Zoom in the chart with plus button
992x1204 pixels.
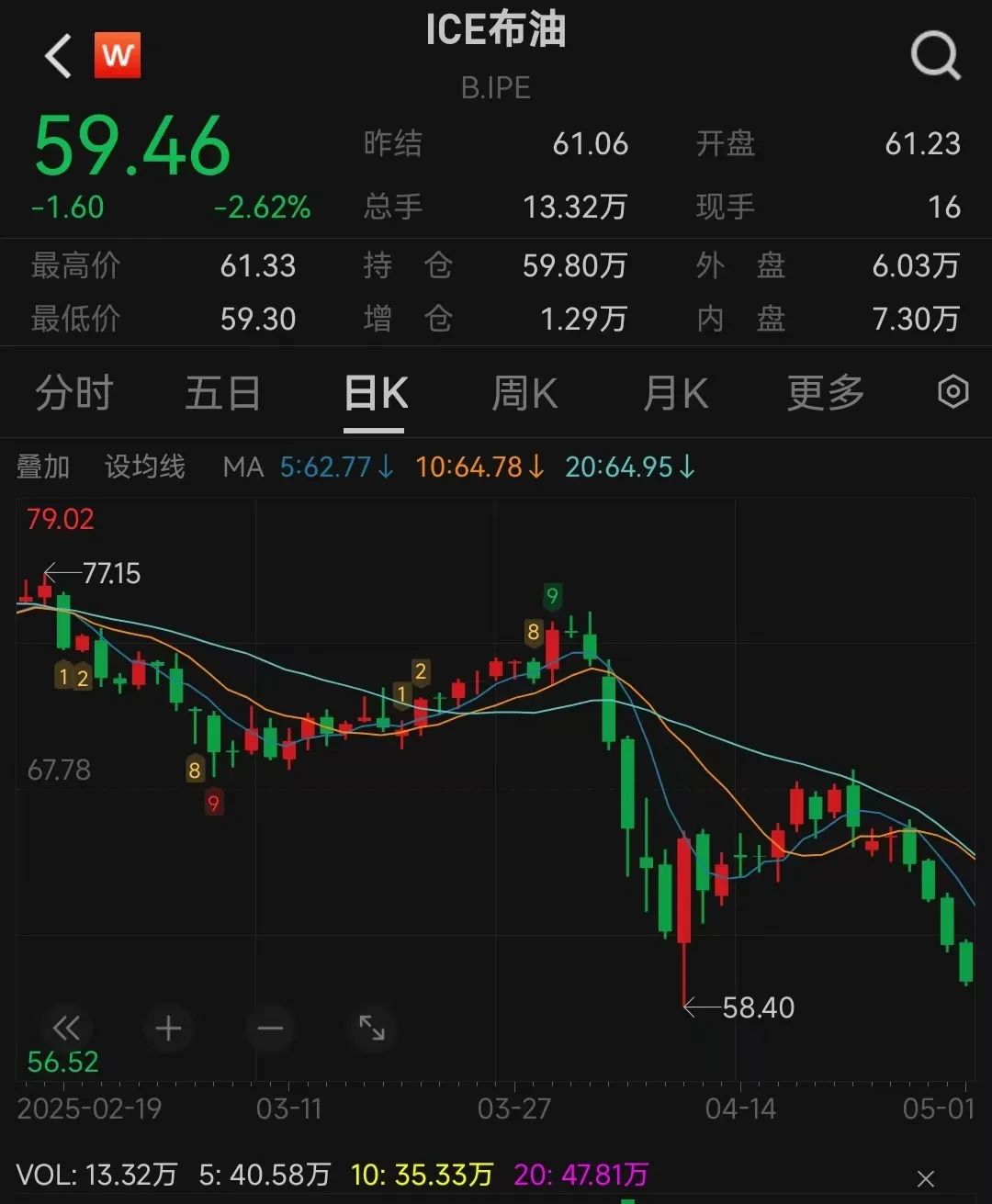(x=168, y=1028)
